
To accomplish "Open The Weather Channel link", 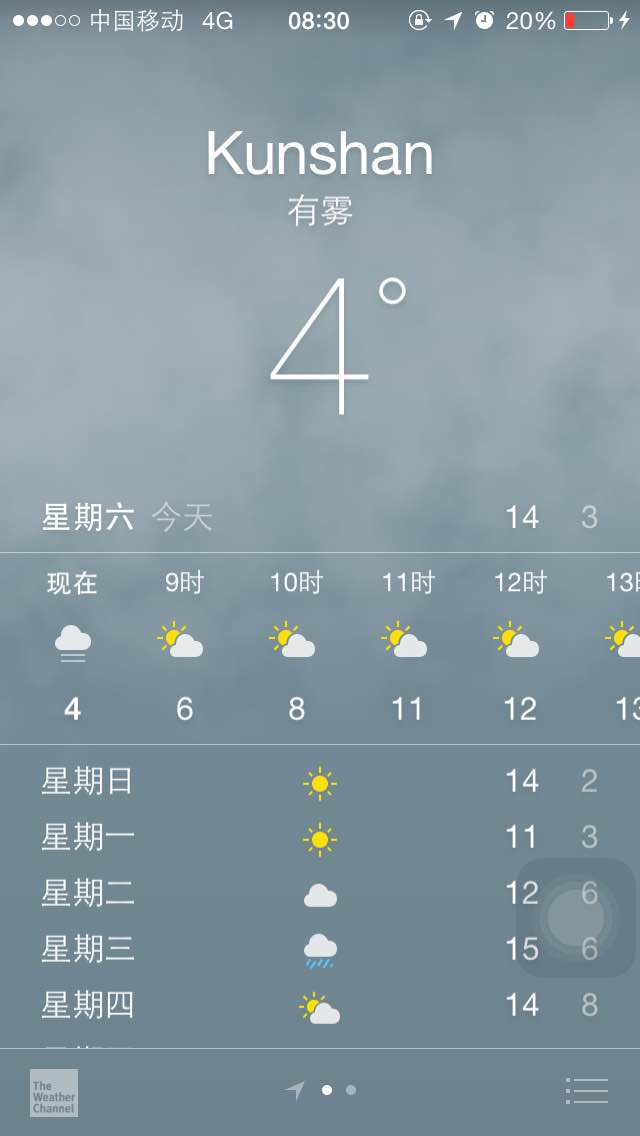I will click(x=54, y=1093).
